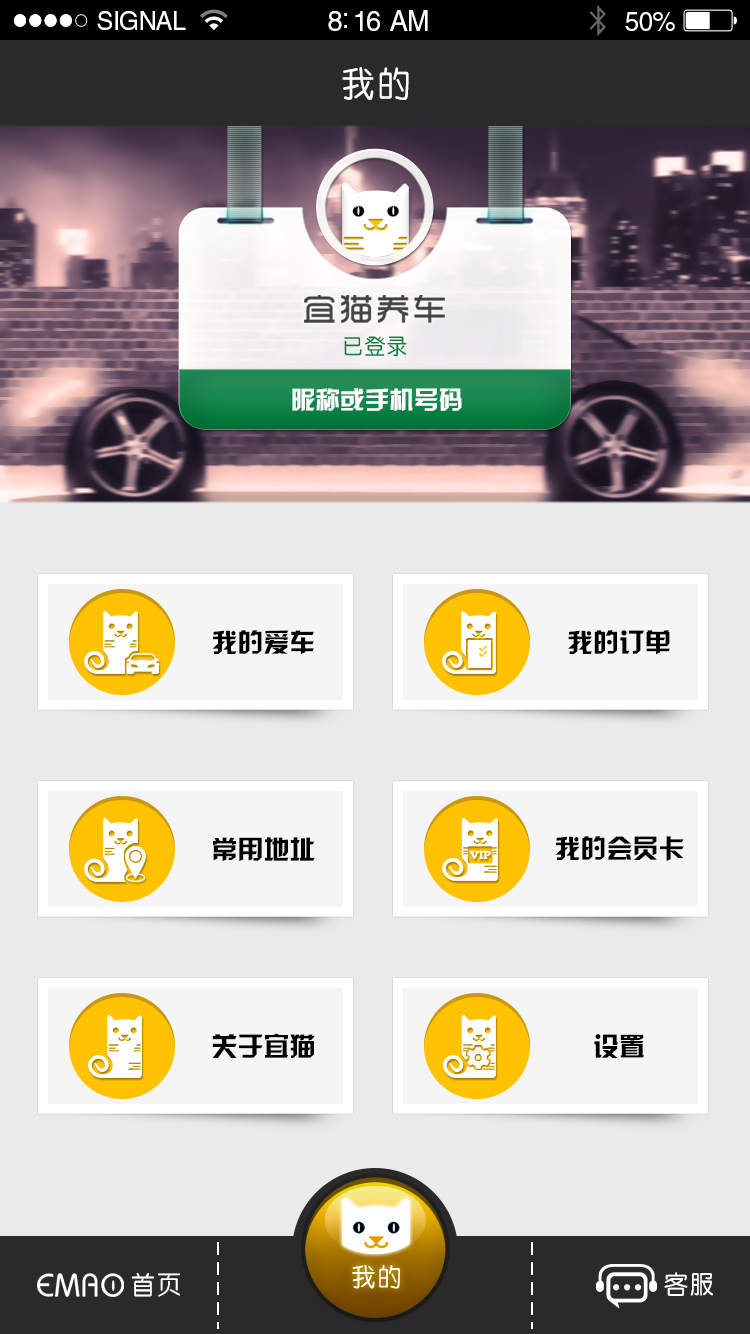Open 设置 settings card

click(x=550, y=1046)
